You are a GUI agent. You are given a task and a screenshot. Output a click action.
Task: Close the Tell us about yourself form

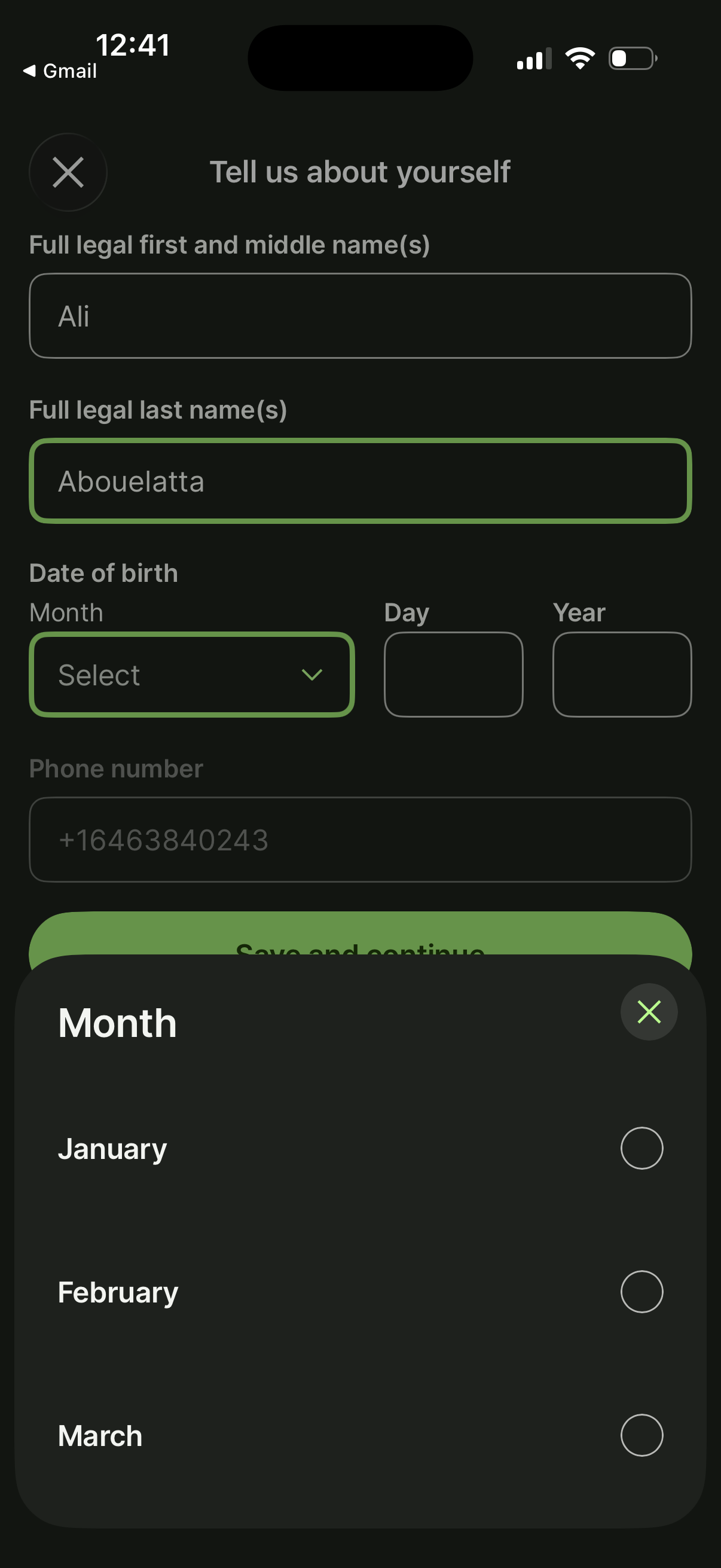(68, 172)
